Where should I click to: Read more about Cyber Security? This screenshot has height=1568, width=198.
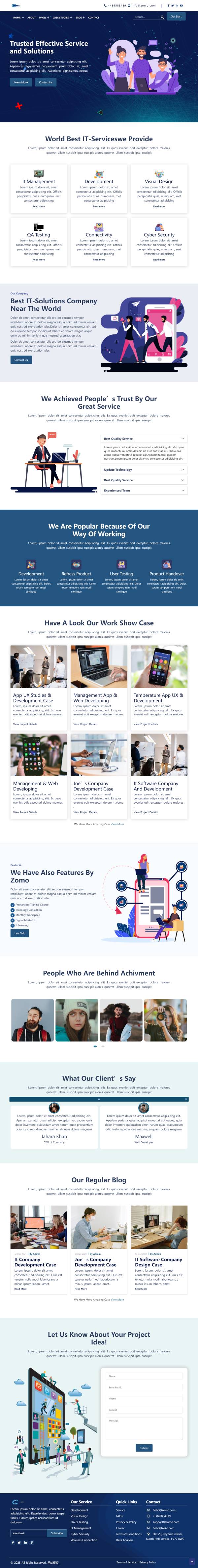click(x=159, y=259)
